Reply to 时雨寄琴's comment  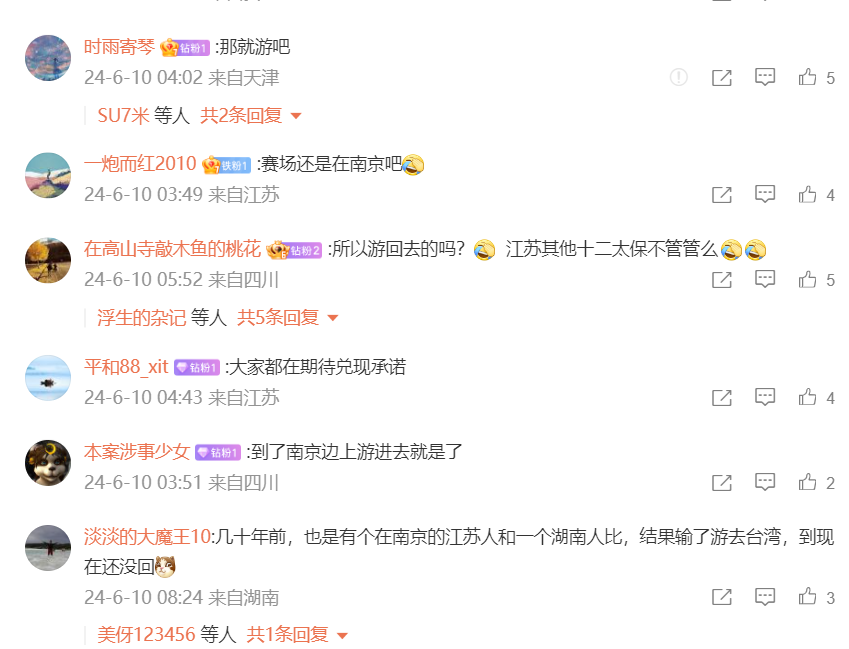pyautogui.click(x=765, y=77)
